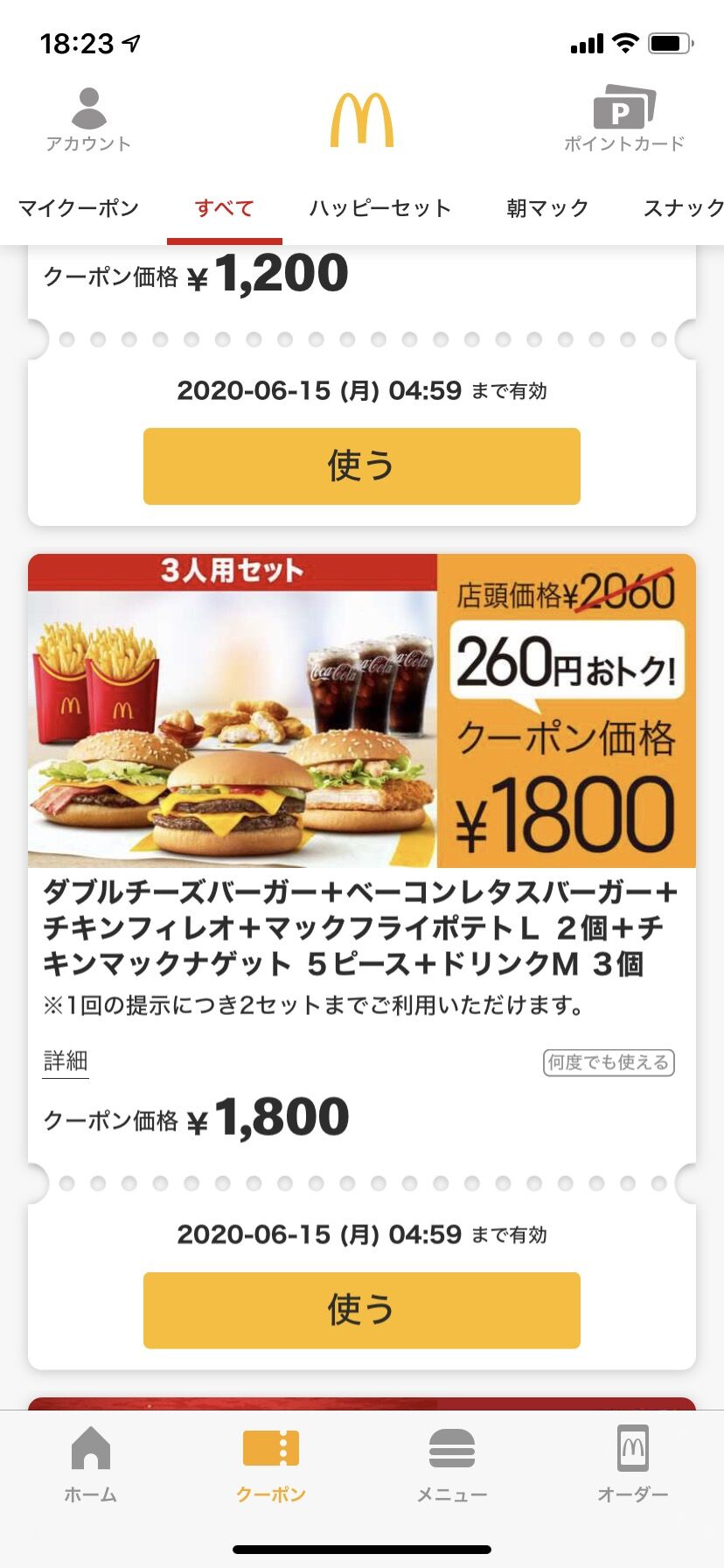Tap 使う on the ¥1,200 coupon
Image resolution: width=724 pixels, height=1568 pixels.
(x=362, y=465)
